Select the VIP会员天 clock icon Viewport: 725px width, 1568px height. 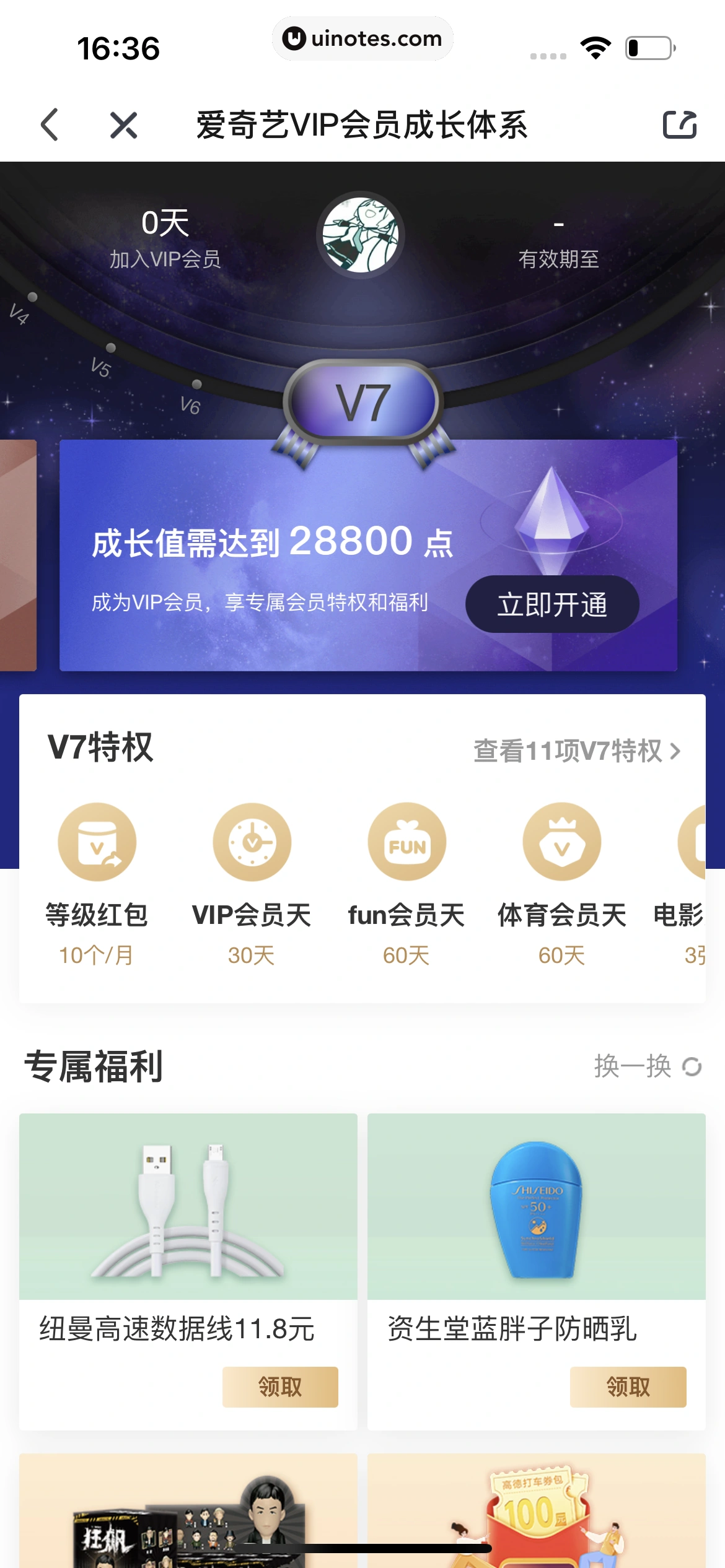[252, 841]
